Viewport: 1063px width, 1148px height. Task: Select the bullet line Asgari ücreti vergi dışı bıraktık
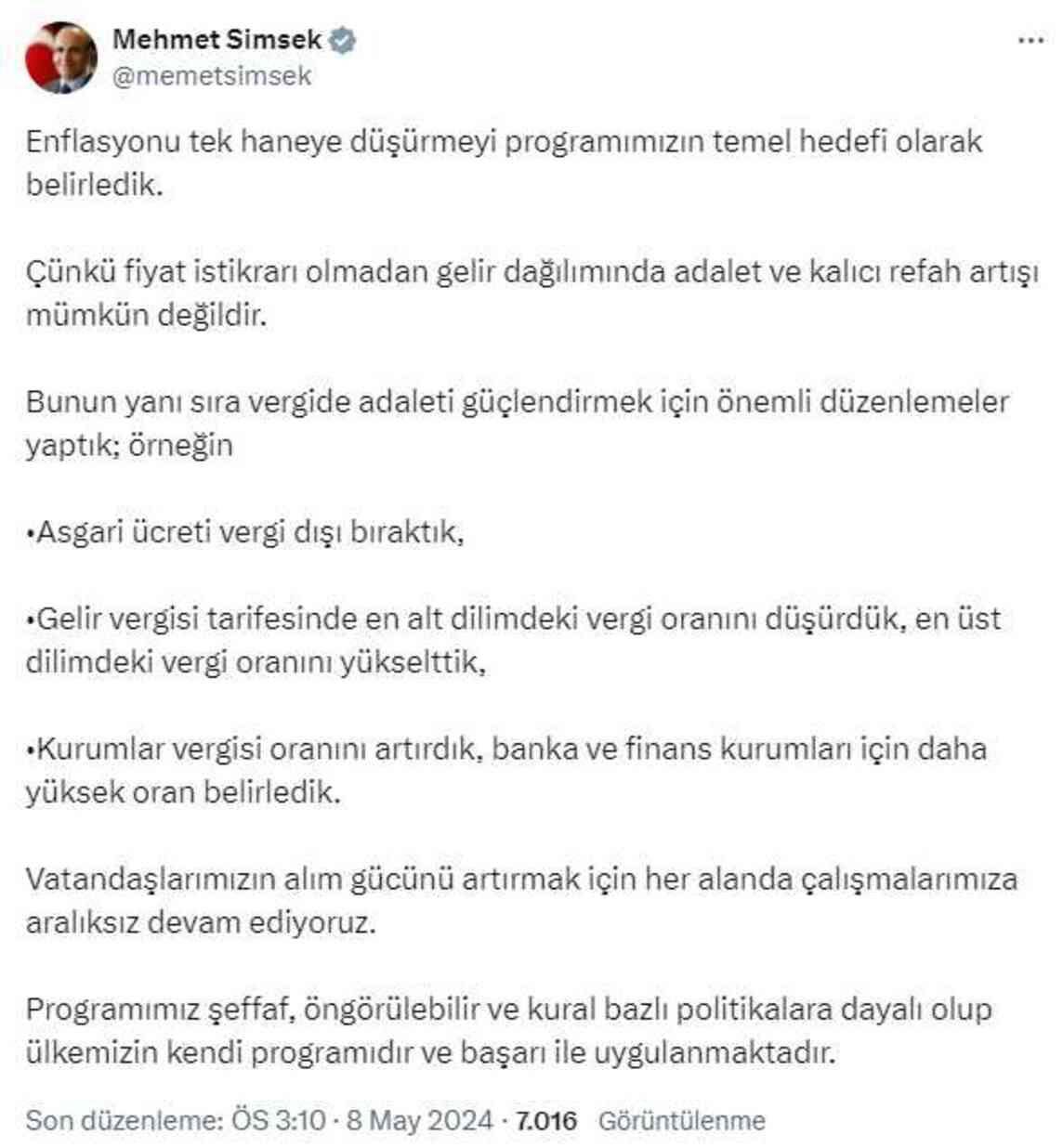pyautogui.click(x=249, y=532)
